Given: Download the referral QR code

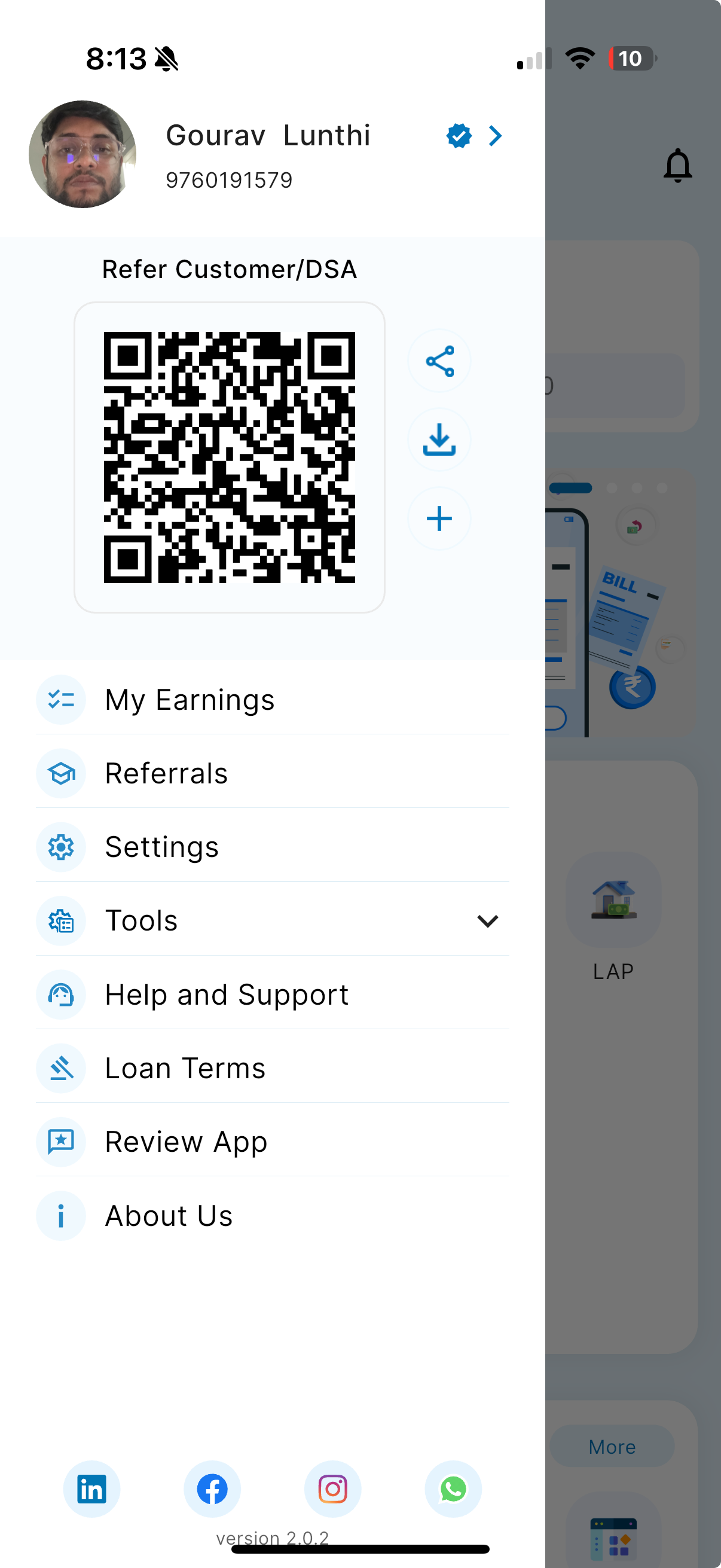Looking at the screenshot, I should [x=439, y=440].
